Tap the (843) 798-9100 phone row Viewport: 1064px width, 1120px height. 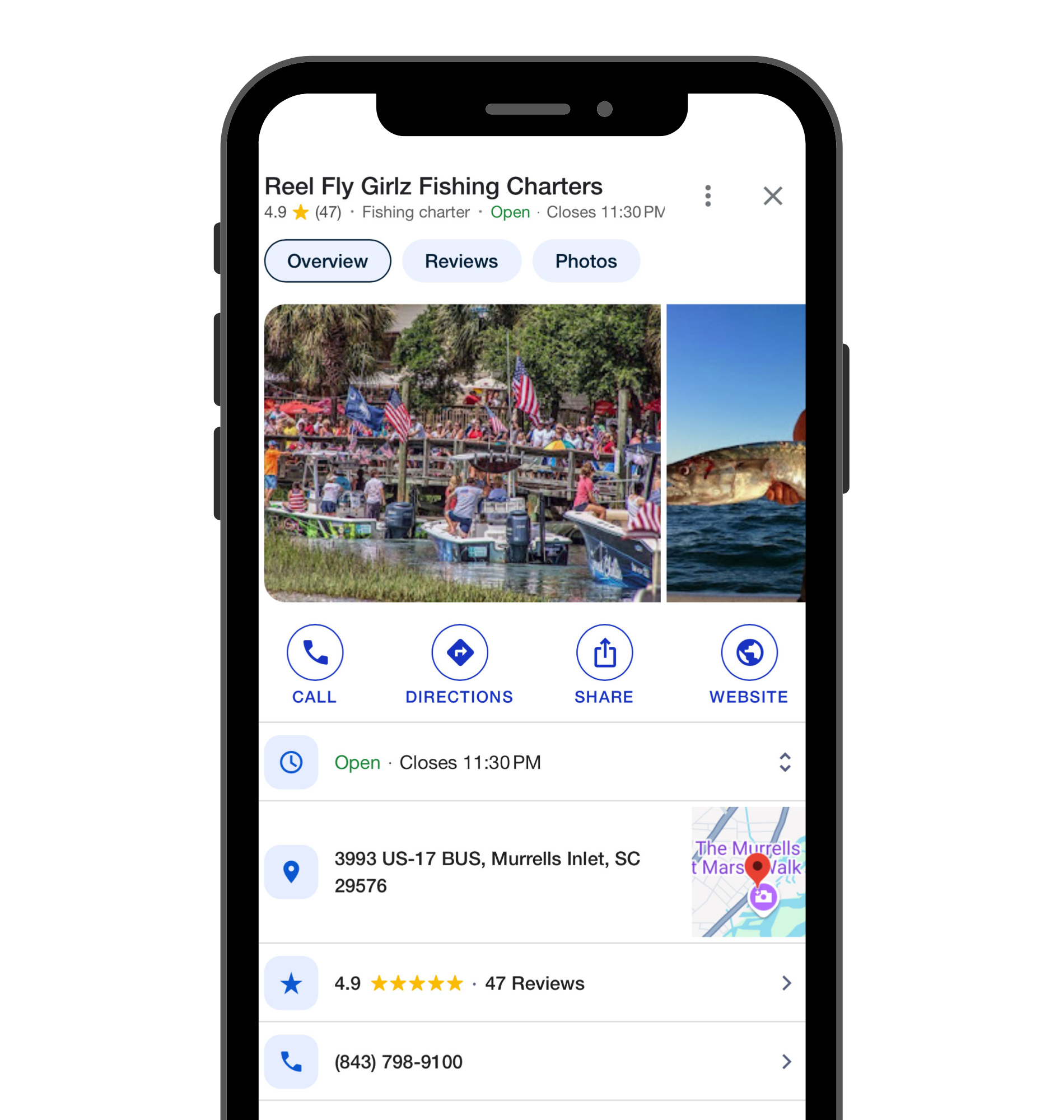(x=533, y=1061)
